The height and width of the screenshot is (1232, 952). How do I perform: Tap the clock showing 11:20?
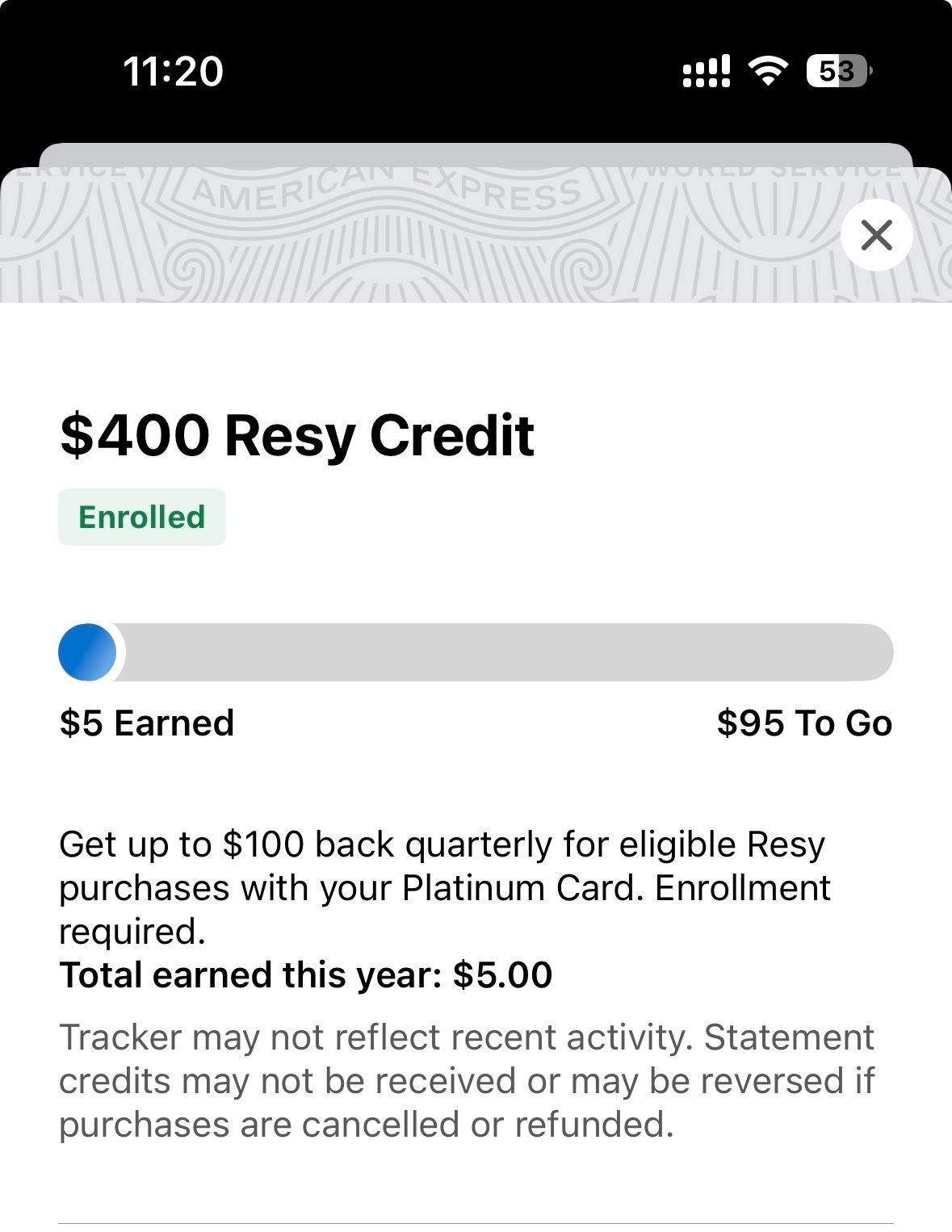click(171, 72)
